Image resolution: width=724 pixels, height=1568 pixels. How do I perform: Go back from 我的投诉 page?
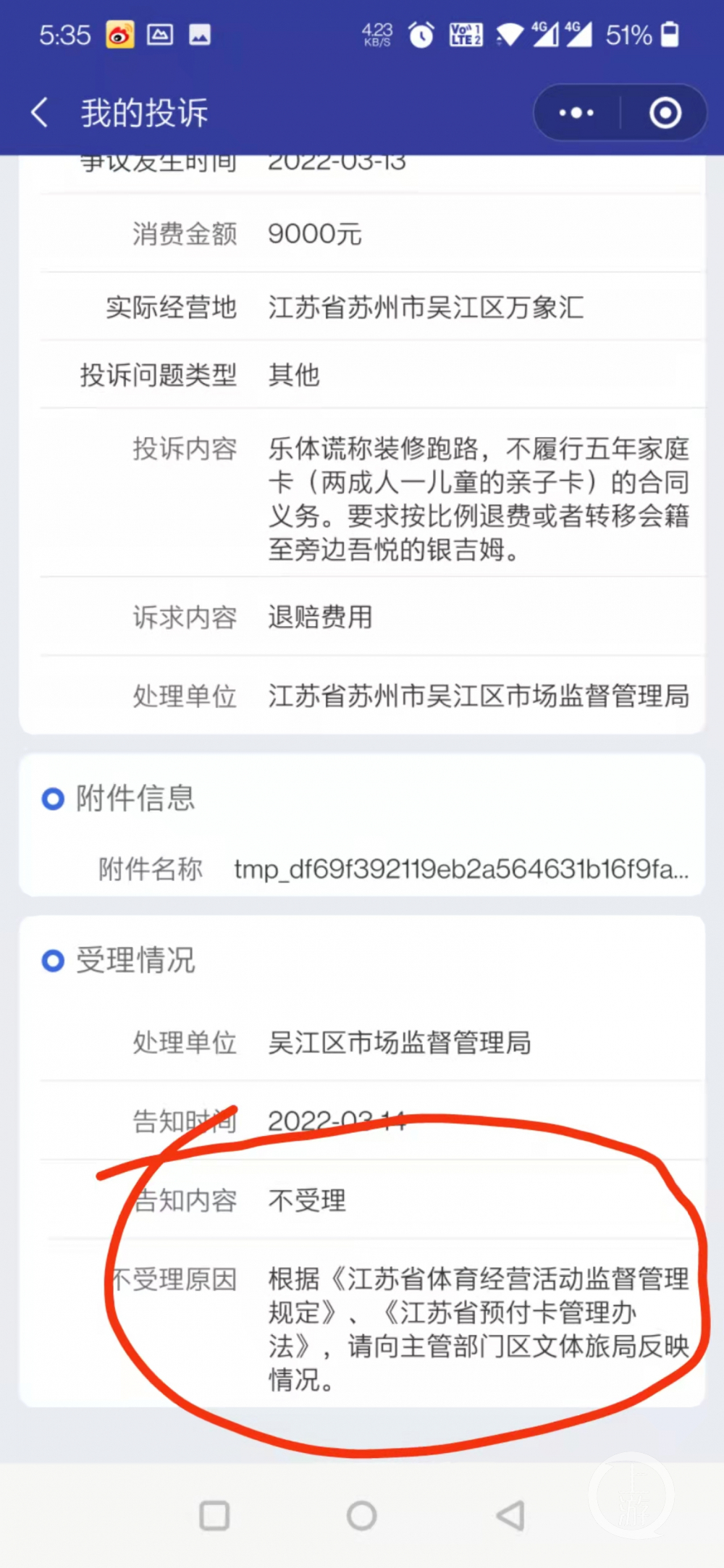[41, 113]
